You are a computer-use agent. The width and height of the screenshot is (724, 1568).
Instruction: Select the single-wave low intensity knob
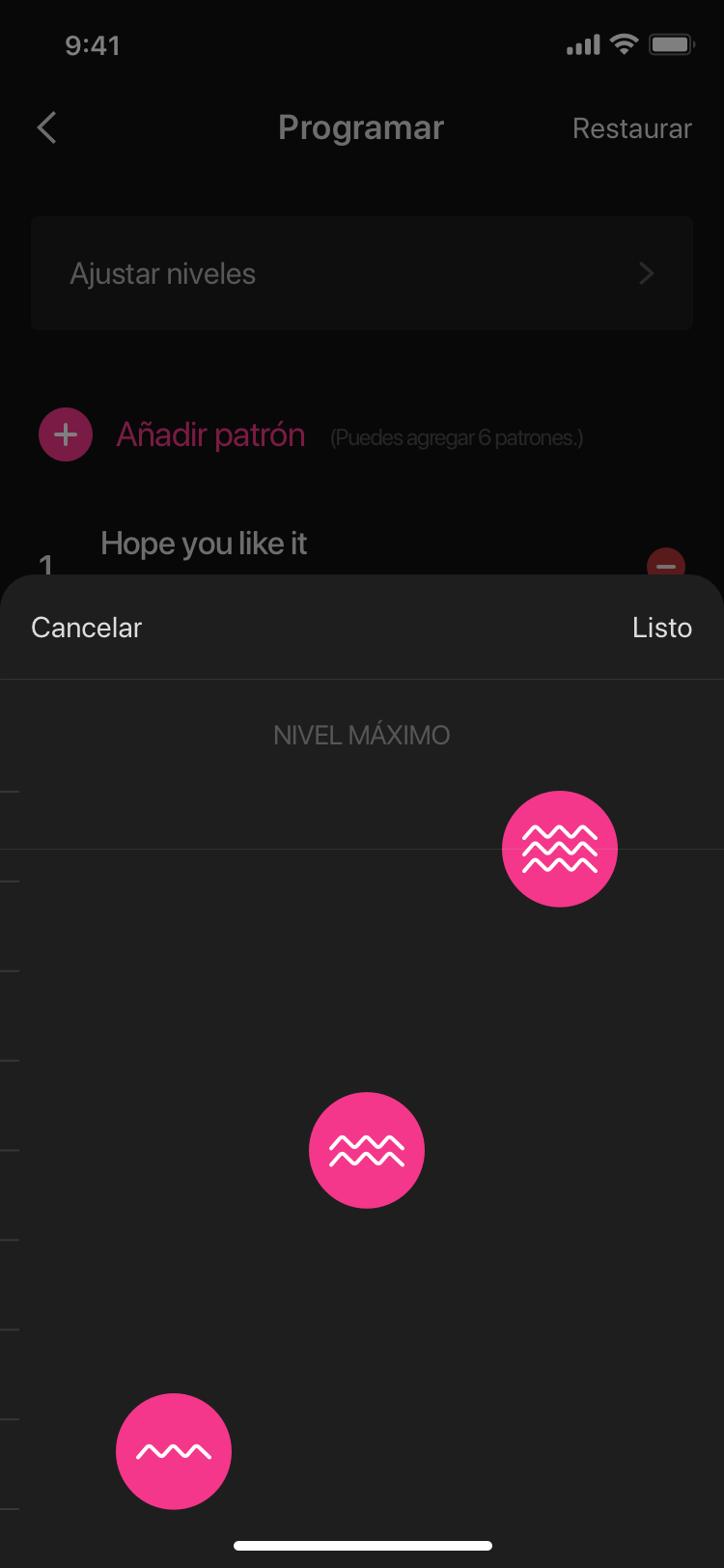(x=174, y=1451)
